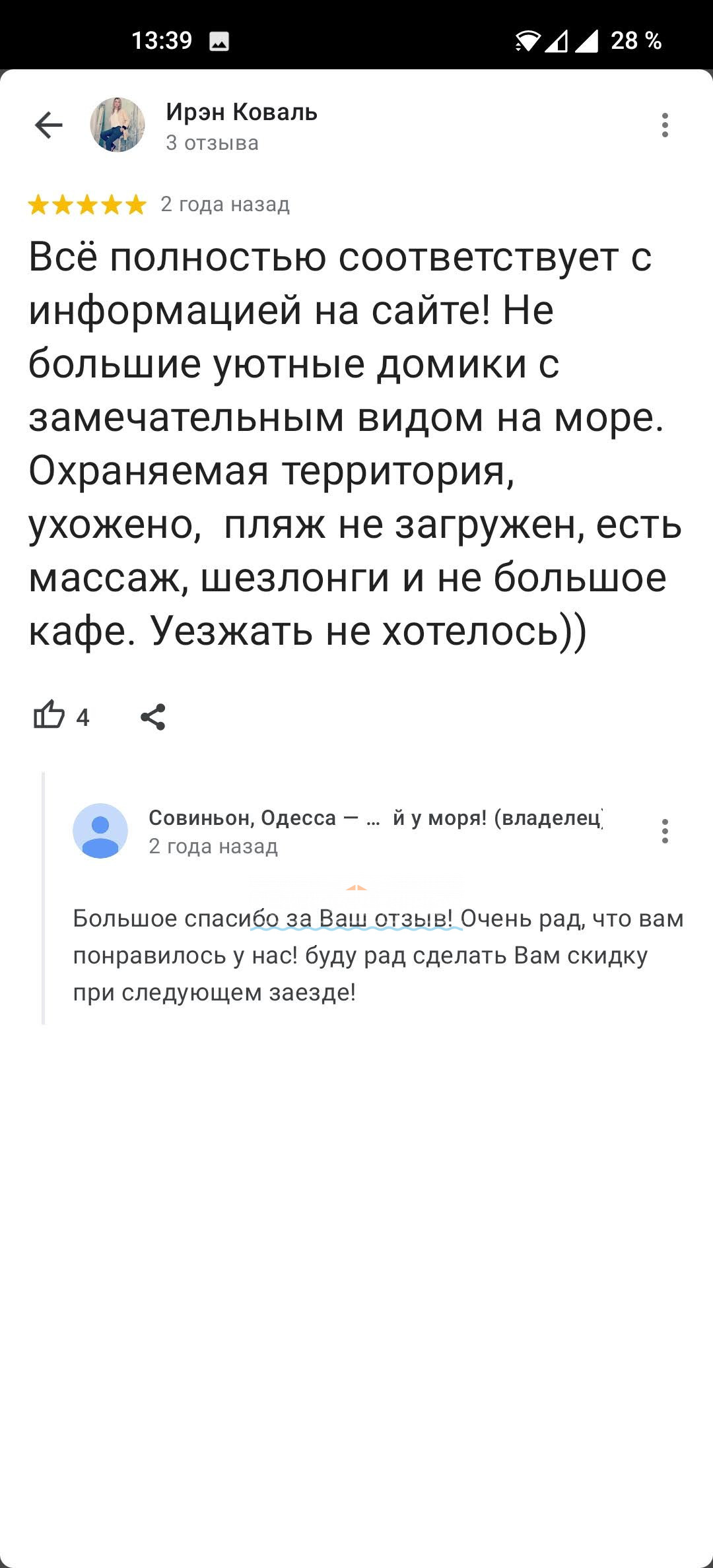Go back with the arrow icon
Viewport: 713px width, 1568px height.
[x=49, y=125]
